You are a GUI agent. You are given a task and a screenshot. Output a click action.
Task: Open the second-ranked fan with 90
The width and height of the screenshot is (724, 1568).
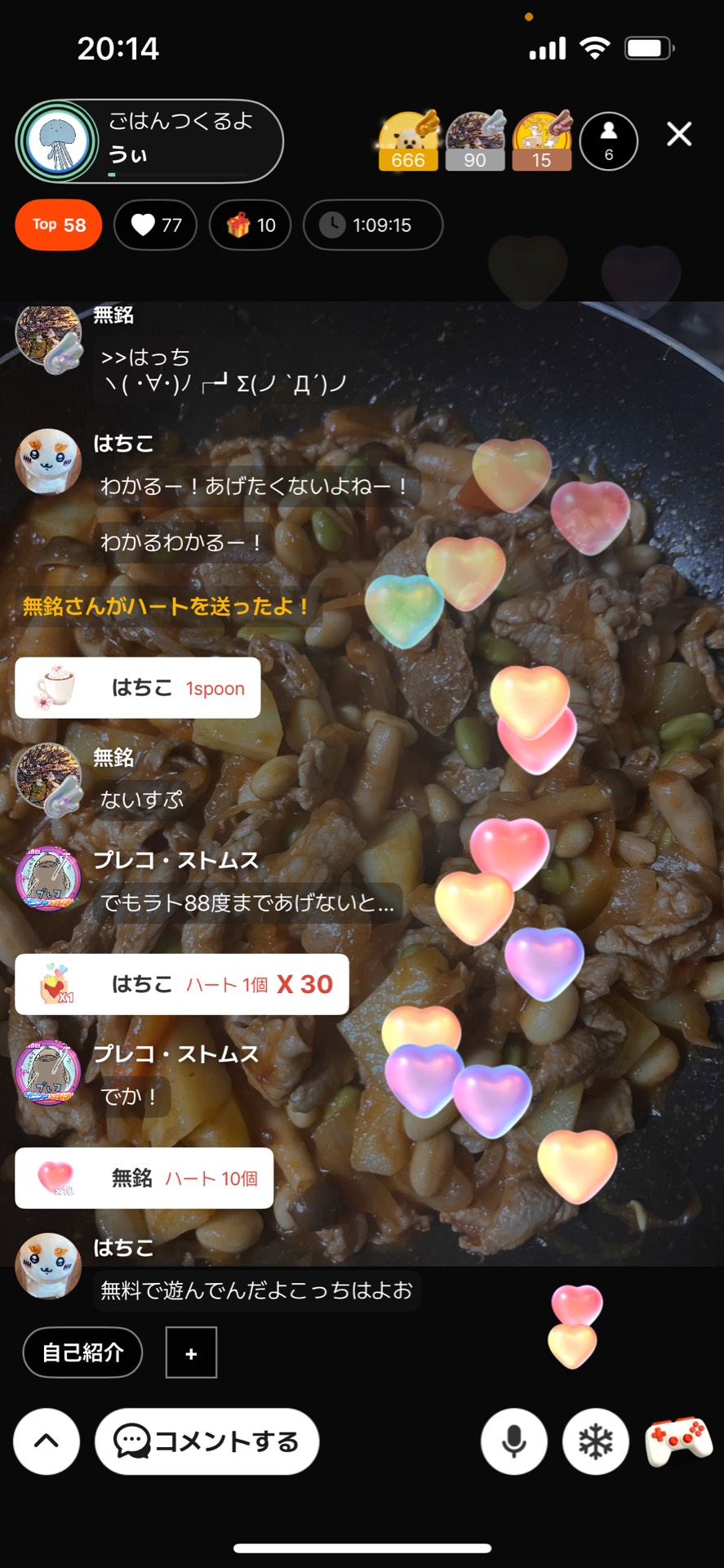click(475, 140)
